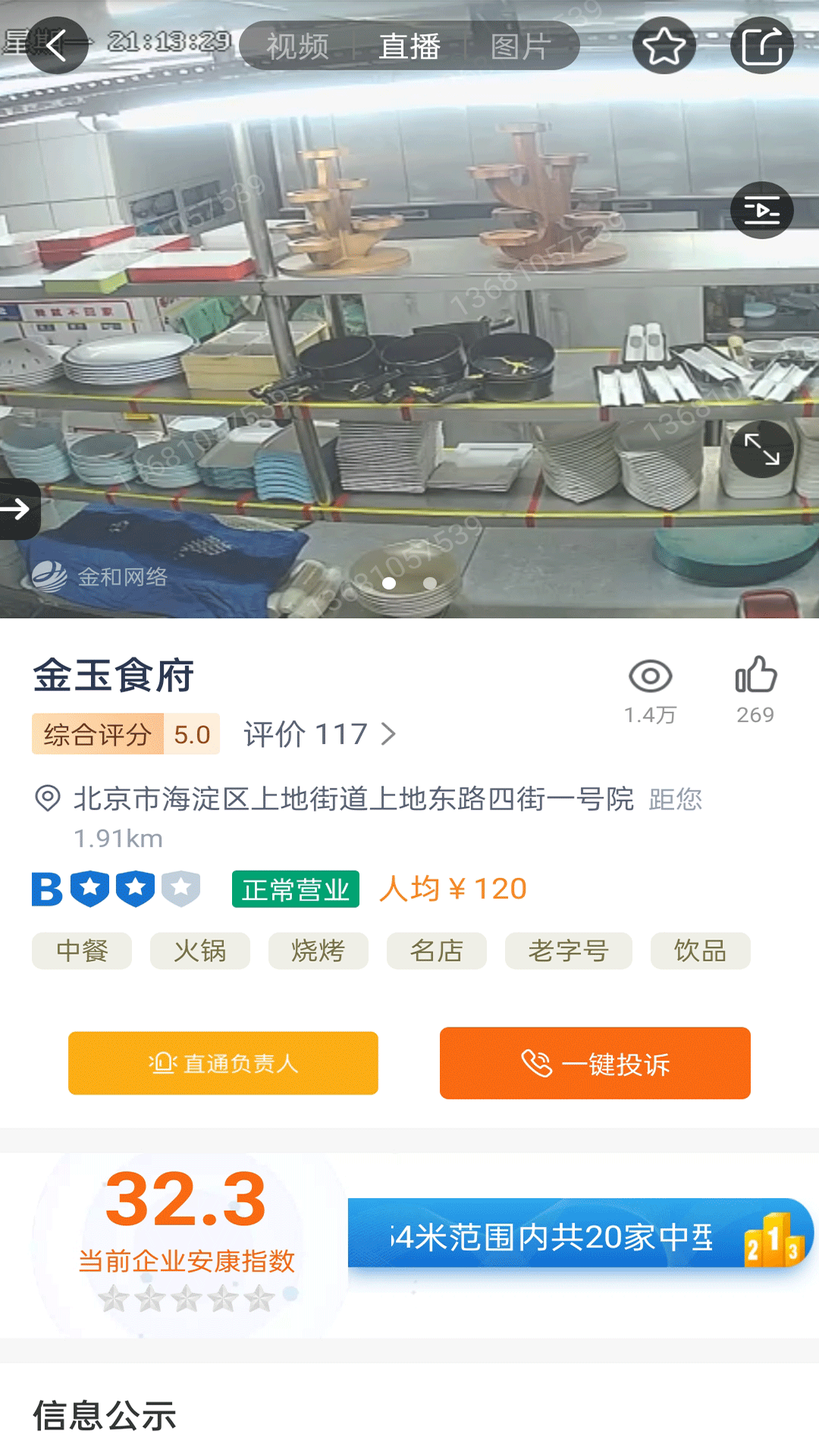This screenshot has height=1456, width=819.
Task: Select the 火锅 tag
Action: click(200, 951)
